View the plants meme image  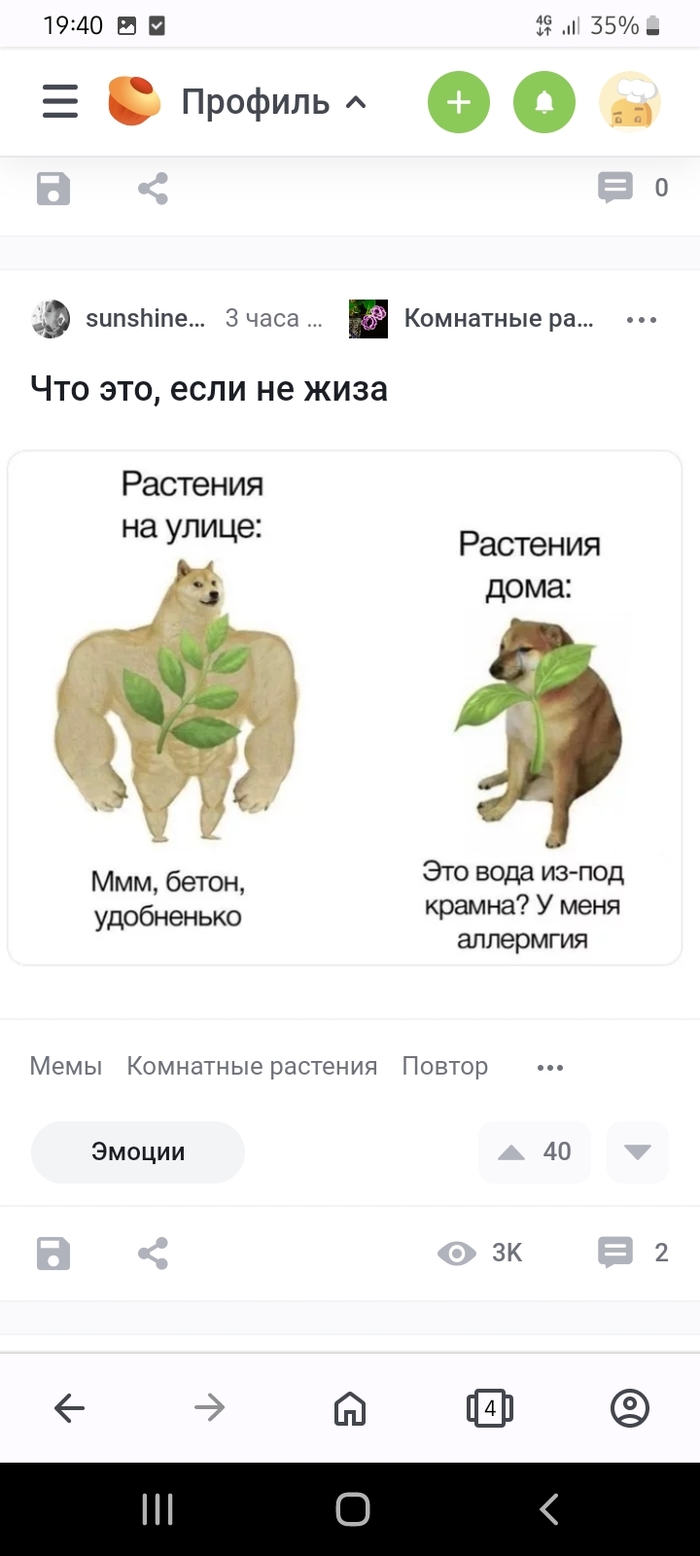(x=344, y=707)
